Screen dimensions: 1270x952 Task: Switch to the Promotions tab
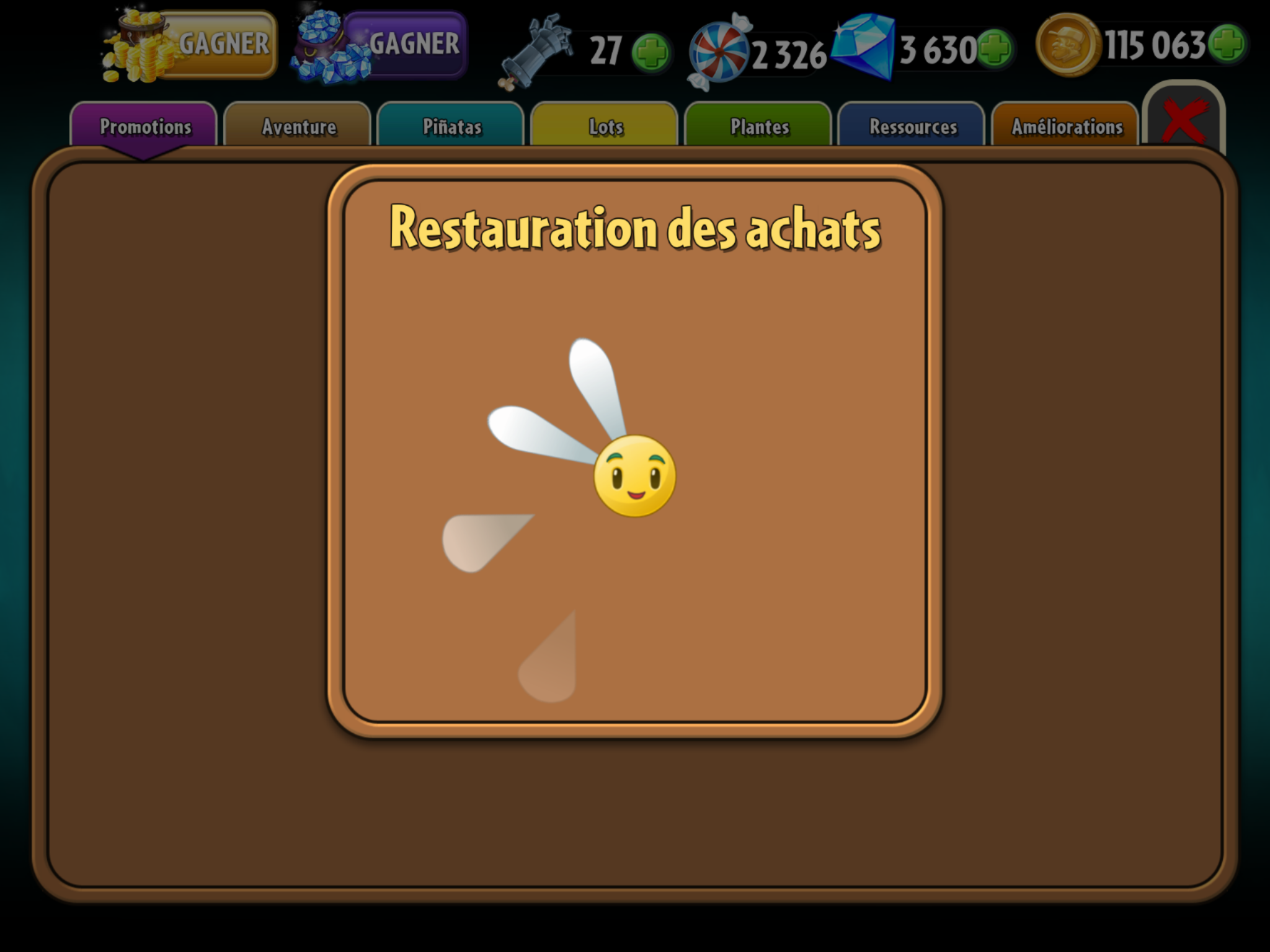tap(145, 126)
